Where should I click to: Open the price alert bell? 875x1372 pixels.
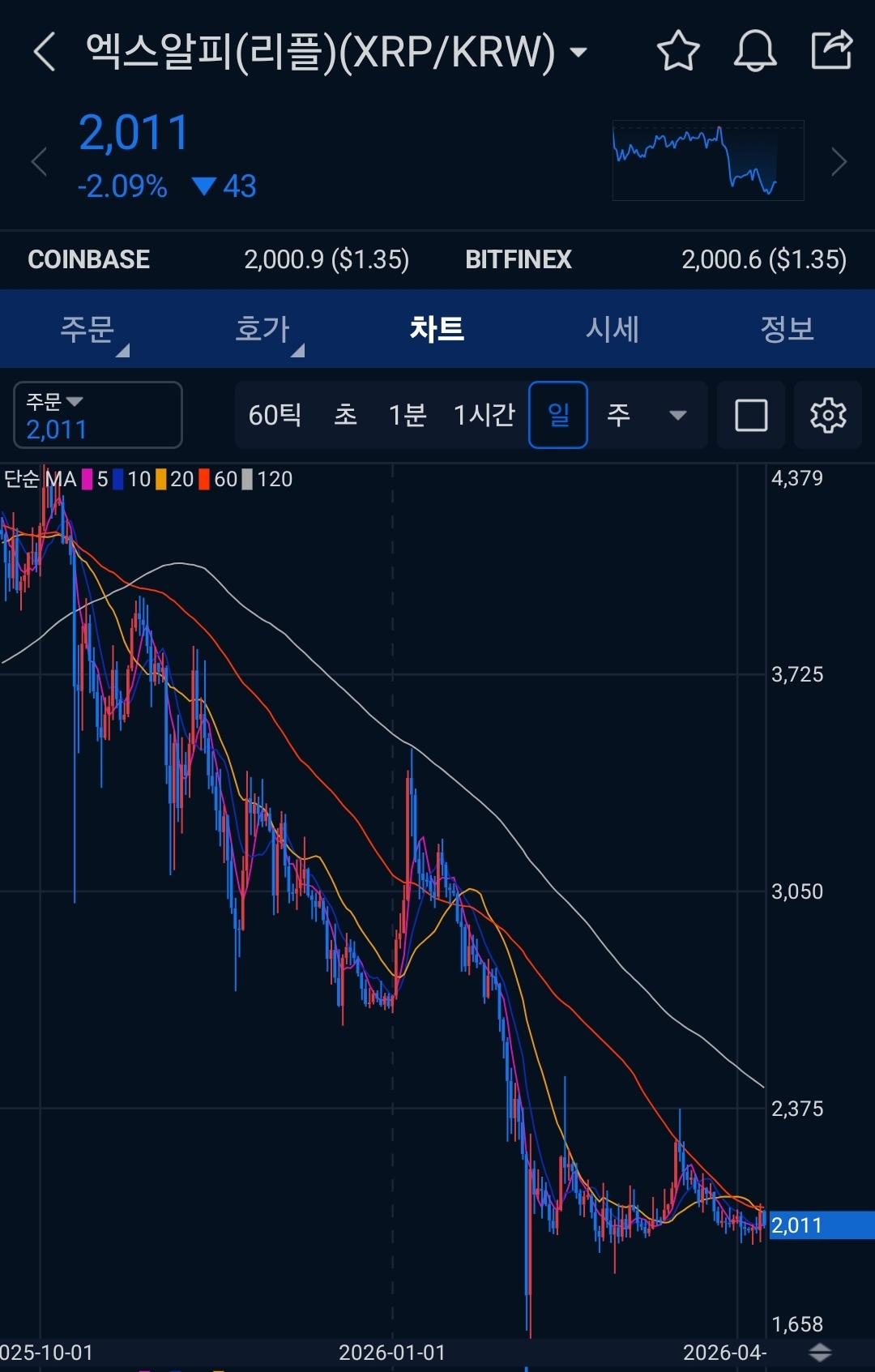[x=755, y=51]
